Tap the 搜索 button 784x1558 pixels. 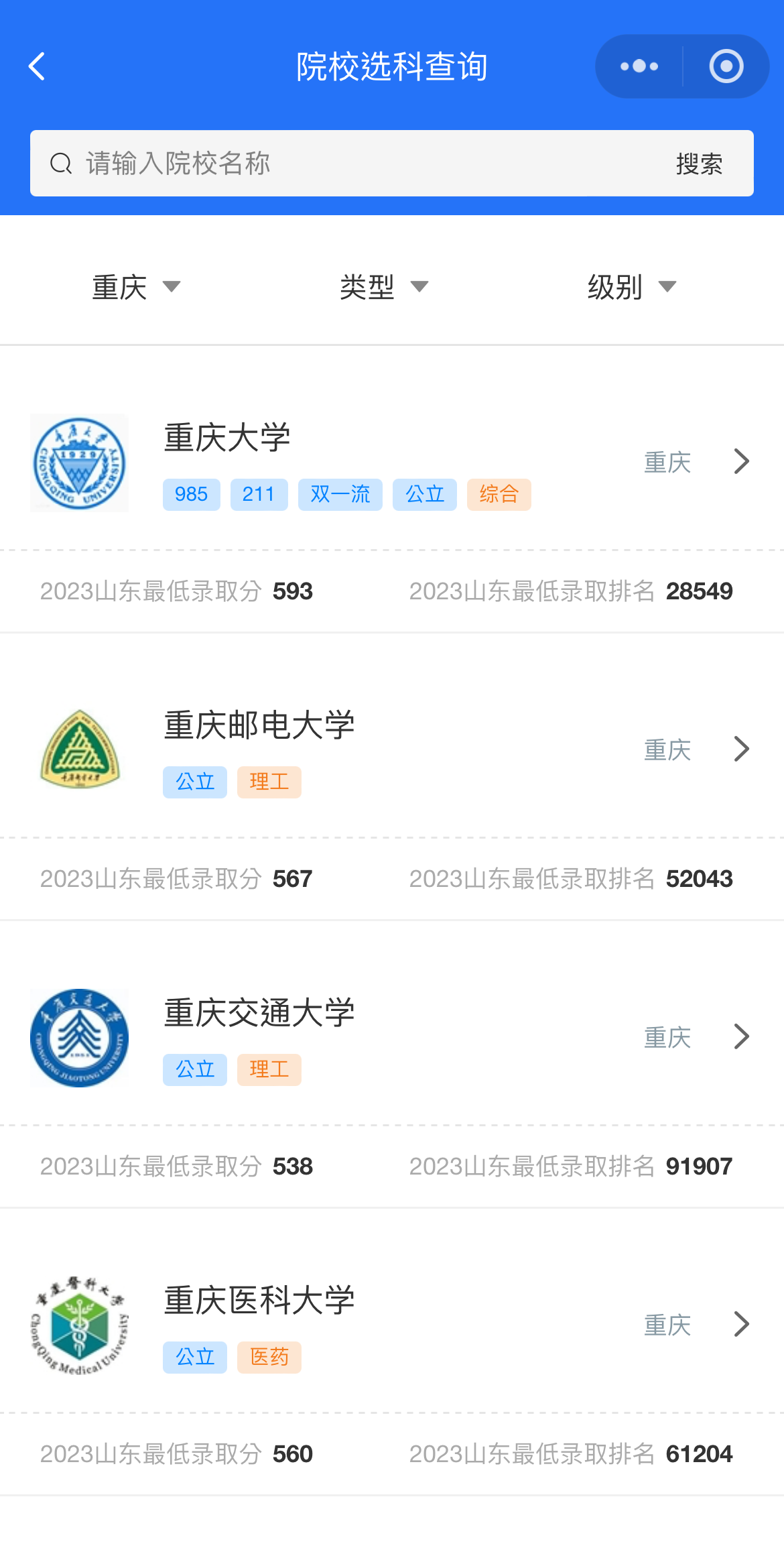coord(699,164)
